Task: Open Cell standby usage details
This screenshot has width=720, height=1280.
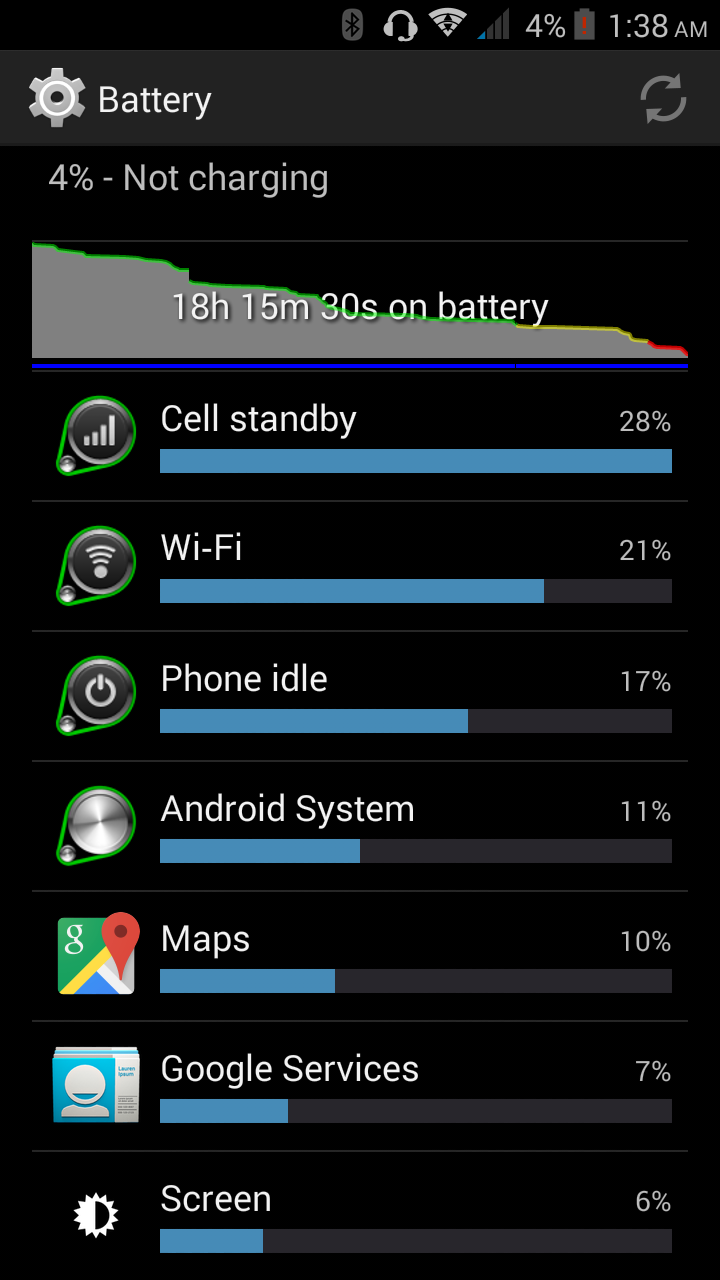Action: pos(360,437)
